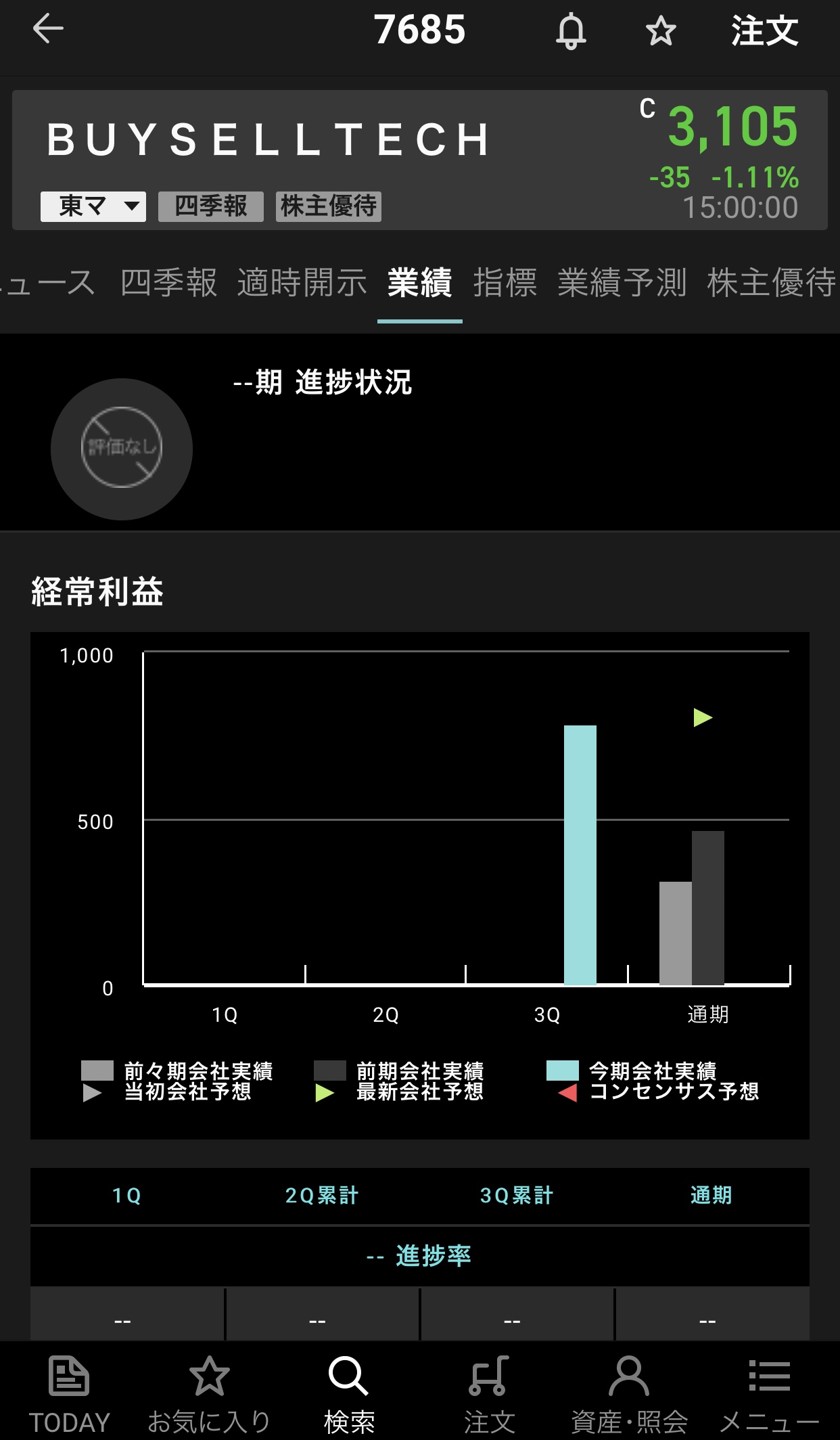
Task: Add 7685 to favorites star
Action: click(x=660, y=31)
